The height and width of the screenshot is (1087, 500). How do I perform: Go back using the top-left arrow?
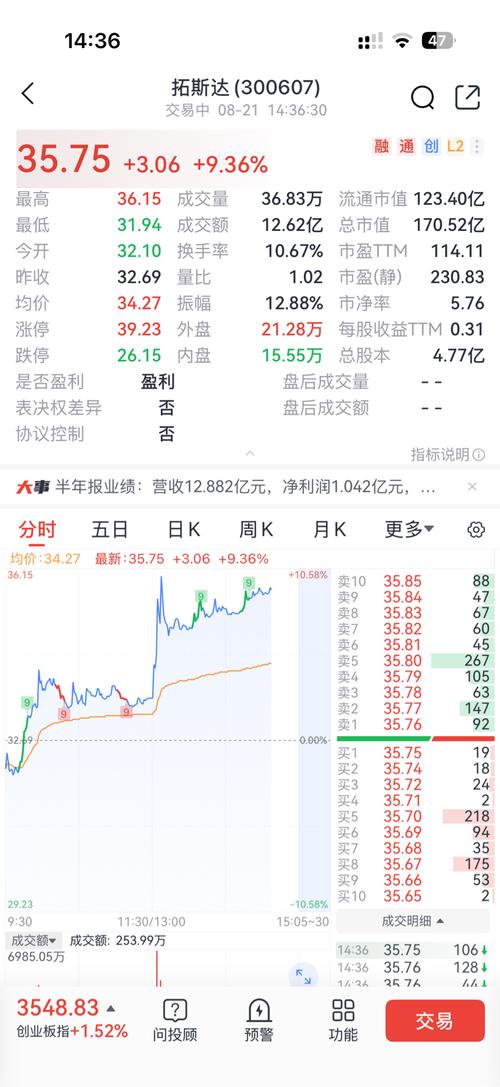(x=28, y=94)
